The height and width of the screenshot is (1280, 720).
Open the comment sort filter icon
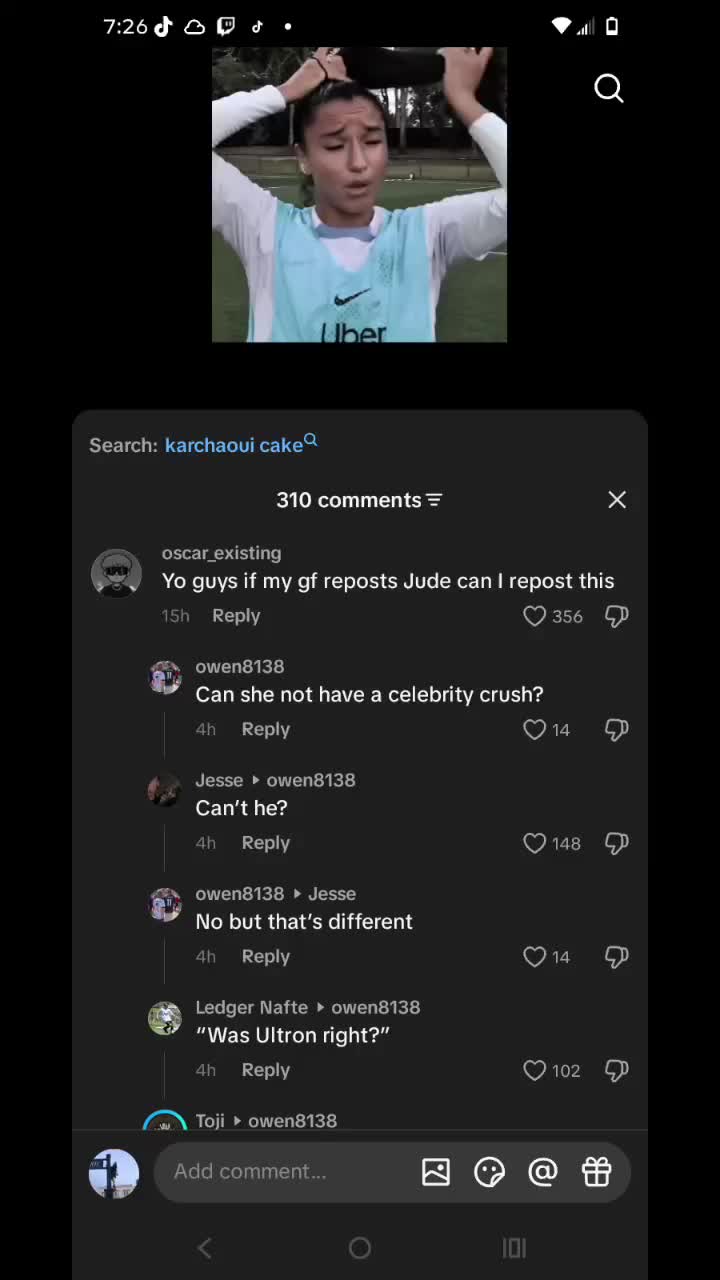[x=434, y=500]
